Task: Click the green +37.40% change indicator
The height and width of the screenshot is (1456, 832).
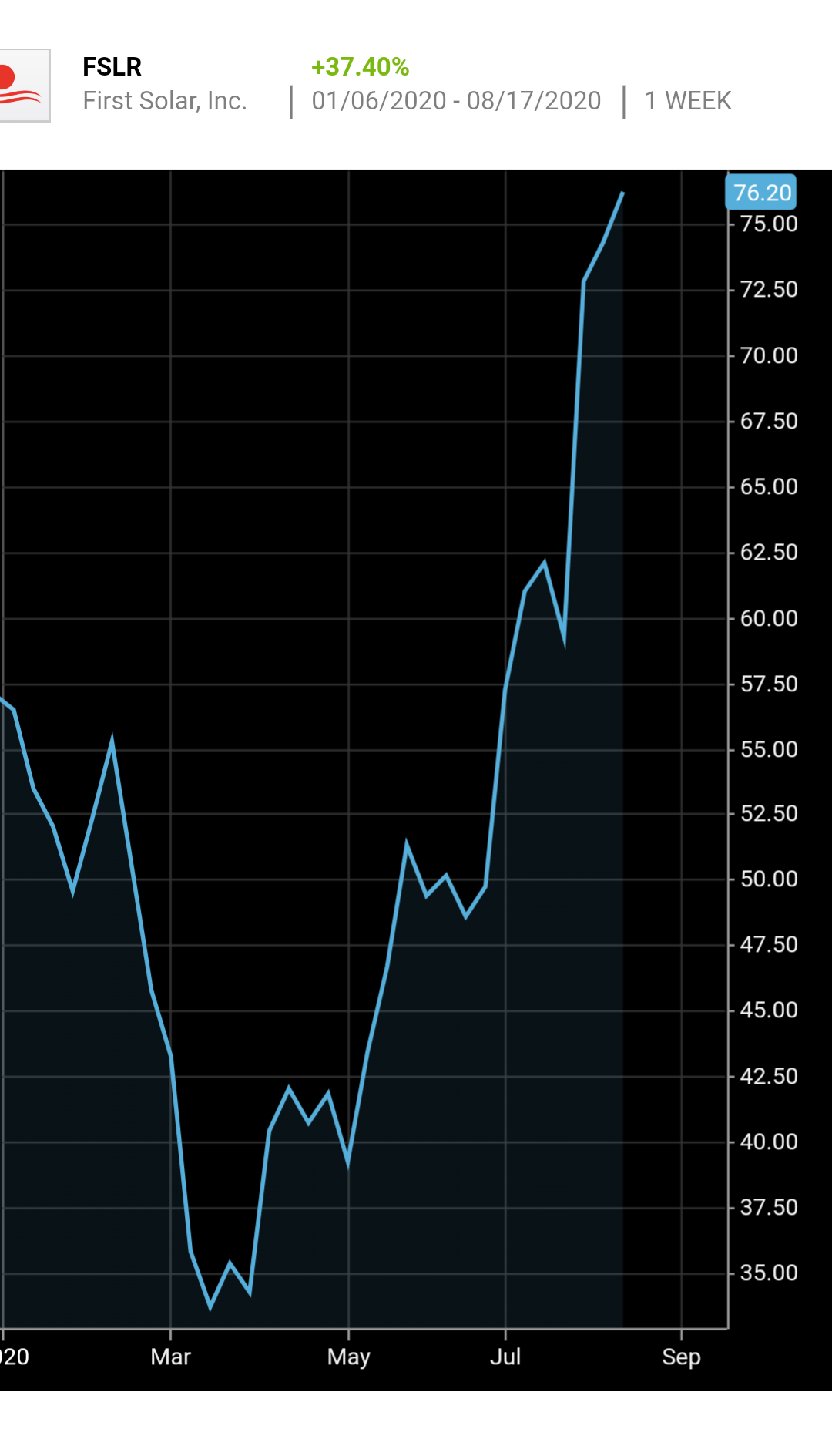Action: 359,67
